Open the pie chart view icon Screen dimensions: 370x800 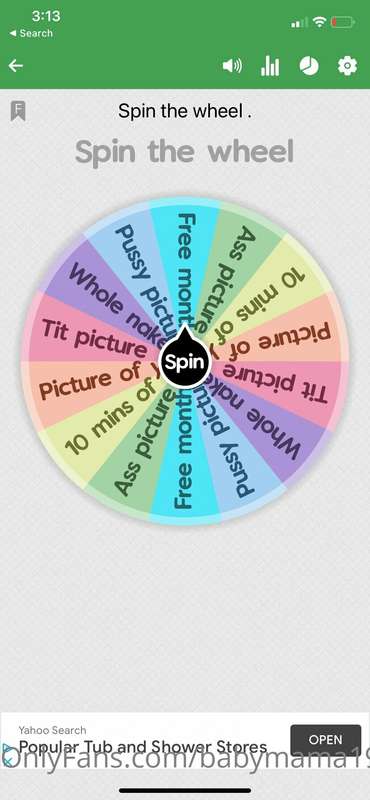[x=309, y=66]
